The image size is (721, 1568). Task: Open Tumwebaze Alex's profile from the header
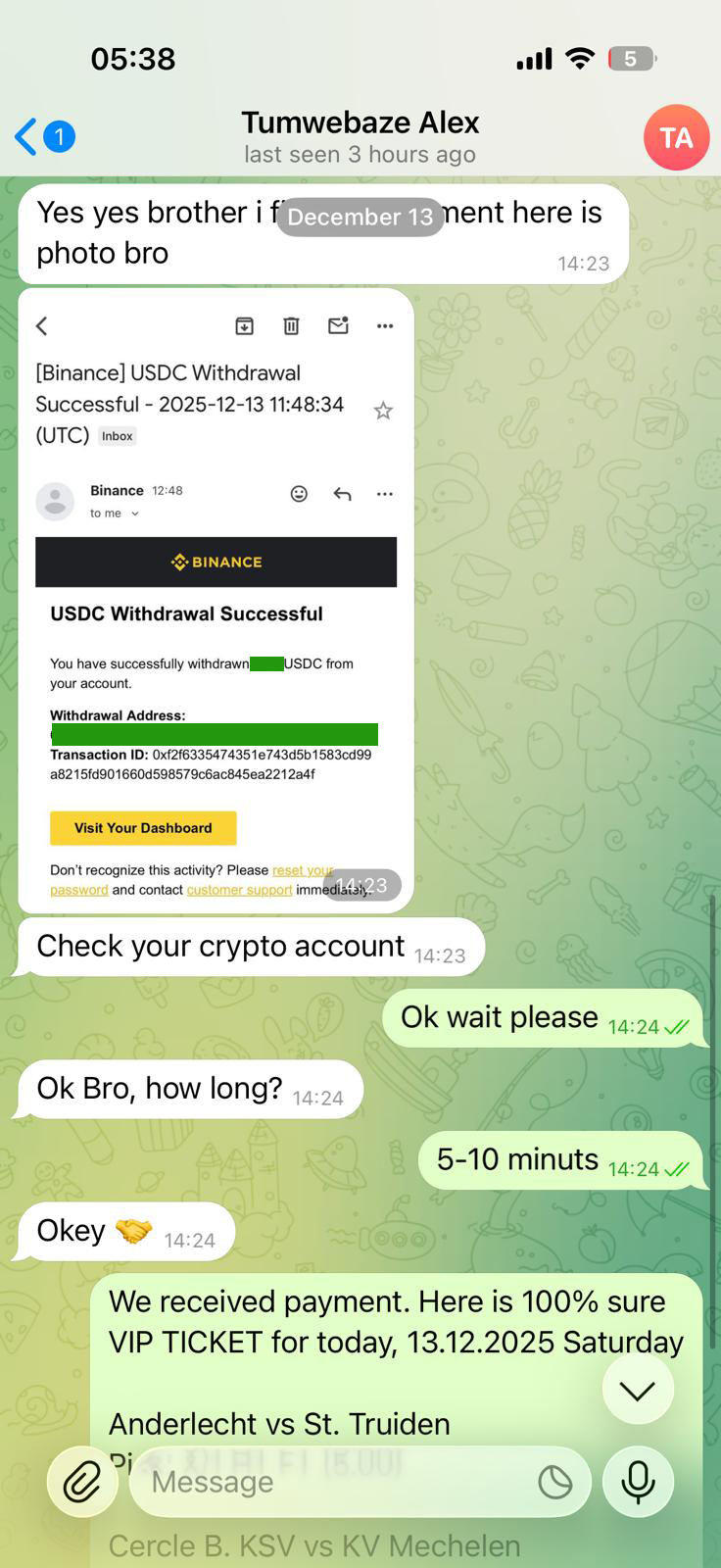point(360,136)
